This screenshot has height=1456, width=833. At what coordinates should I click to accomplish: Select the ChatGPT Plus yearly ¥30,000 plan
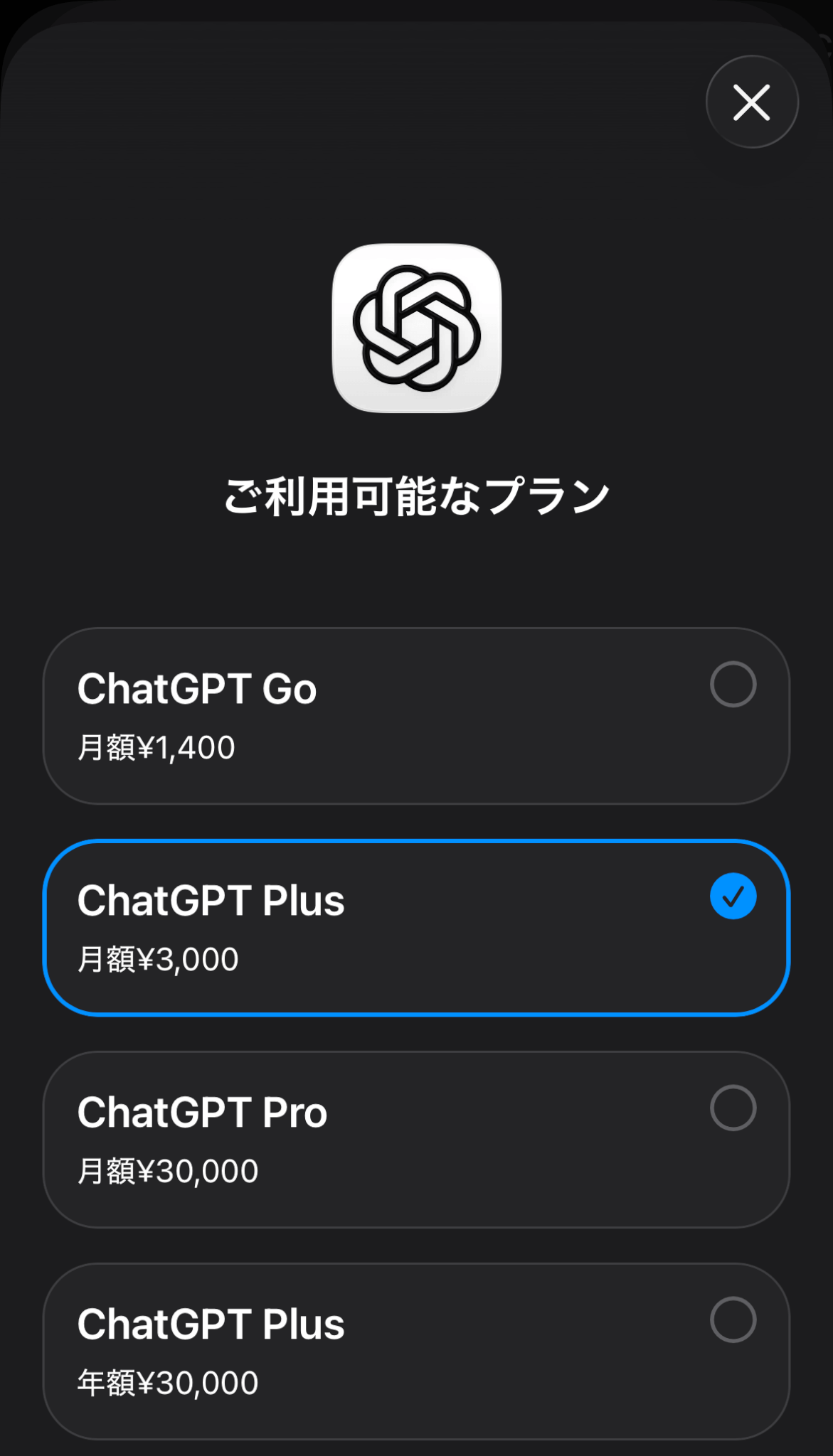coord(416,1351)
